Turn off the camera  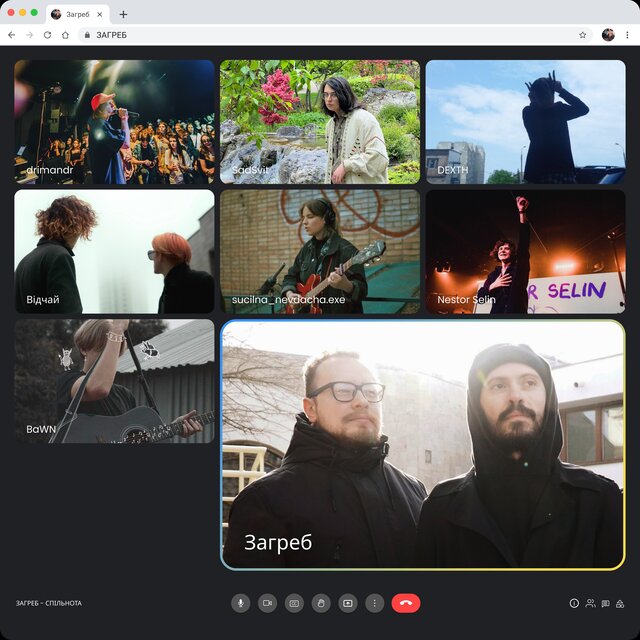[x=267, y=603]
